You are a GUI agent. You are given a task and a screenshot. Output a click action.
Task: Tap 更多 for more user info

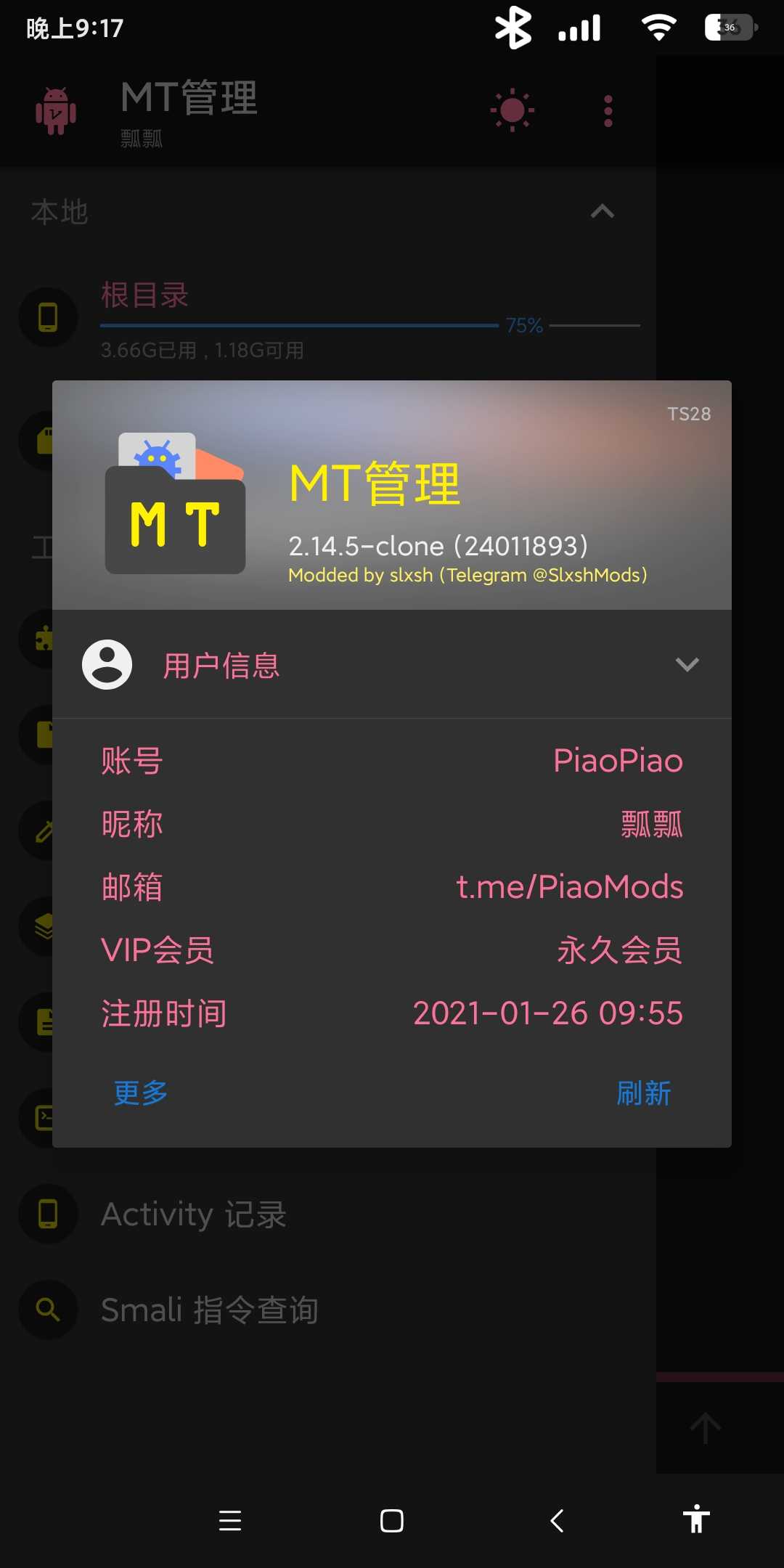tap(140, 1093)
